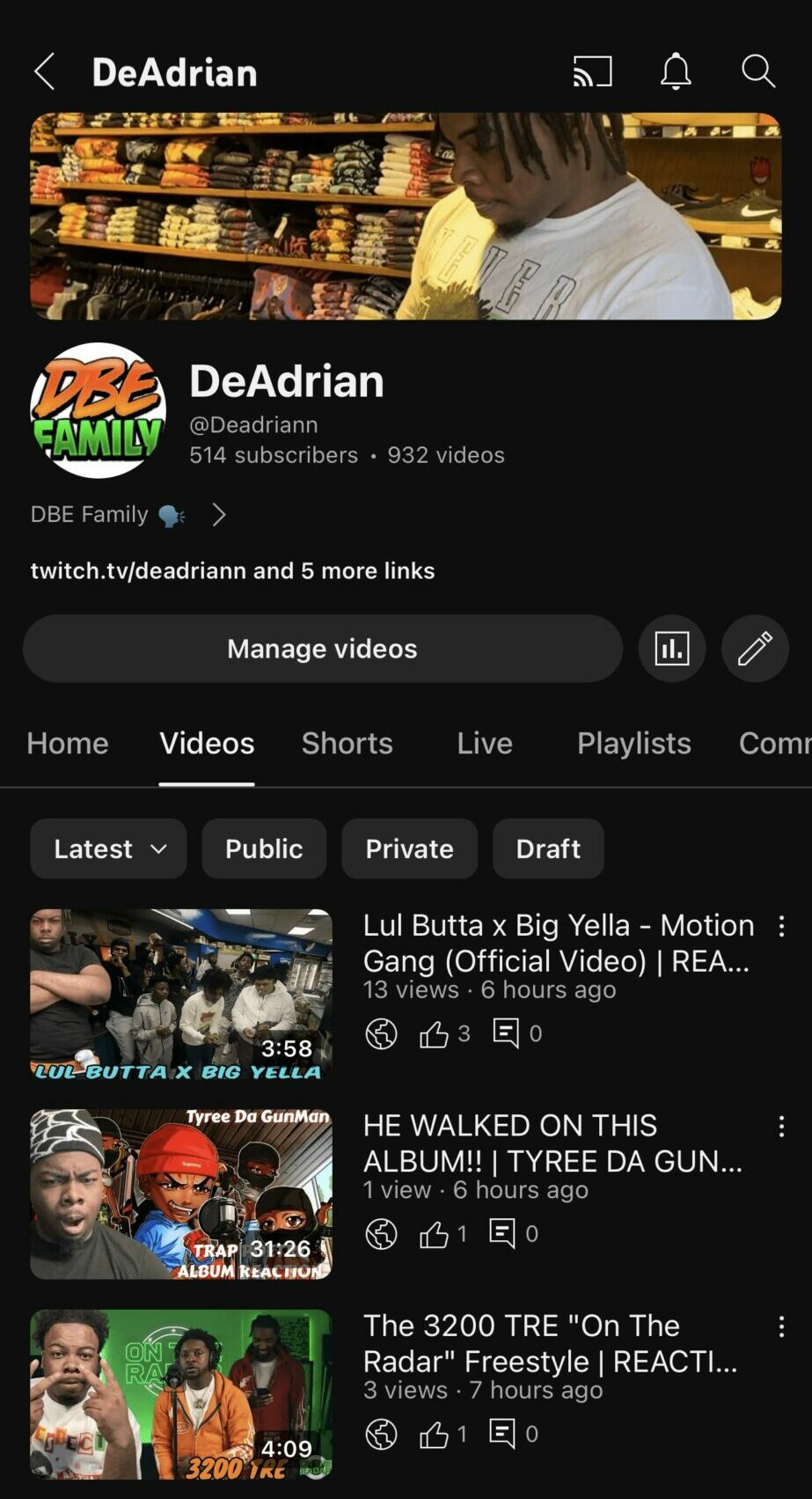Open search in the top bar
Viewport: 812px width, 1499px height.
point(757,71)
